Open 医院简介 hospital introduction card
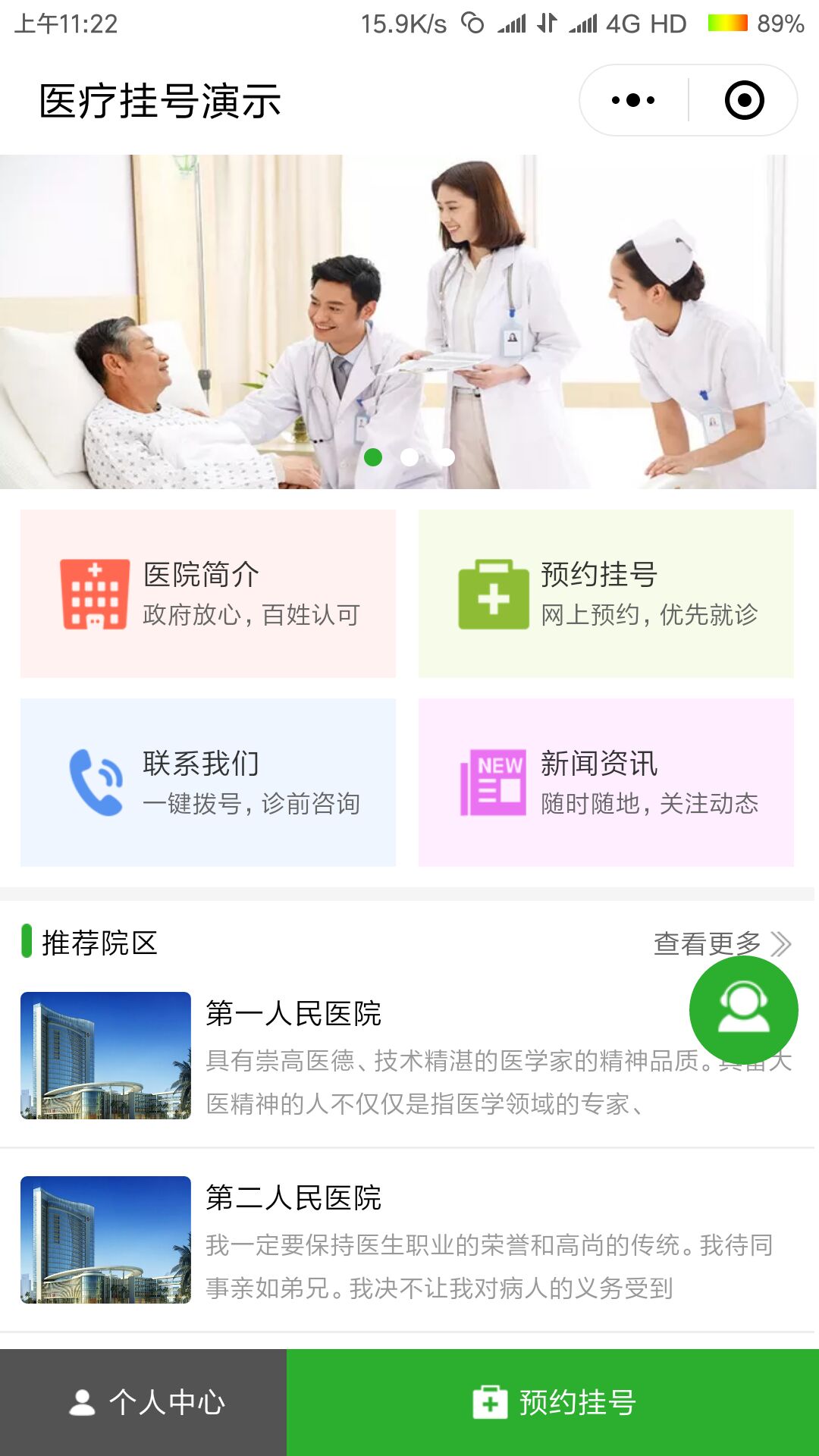 (x=208, y=594)
